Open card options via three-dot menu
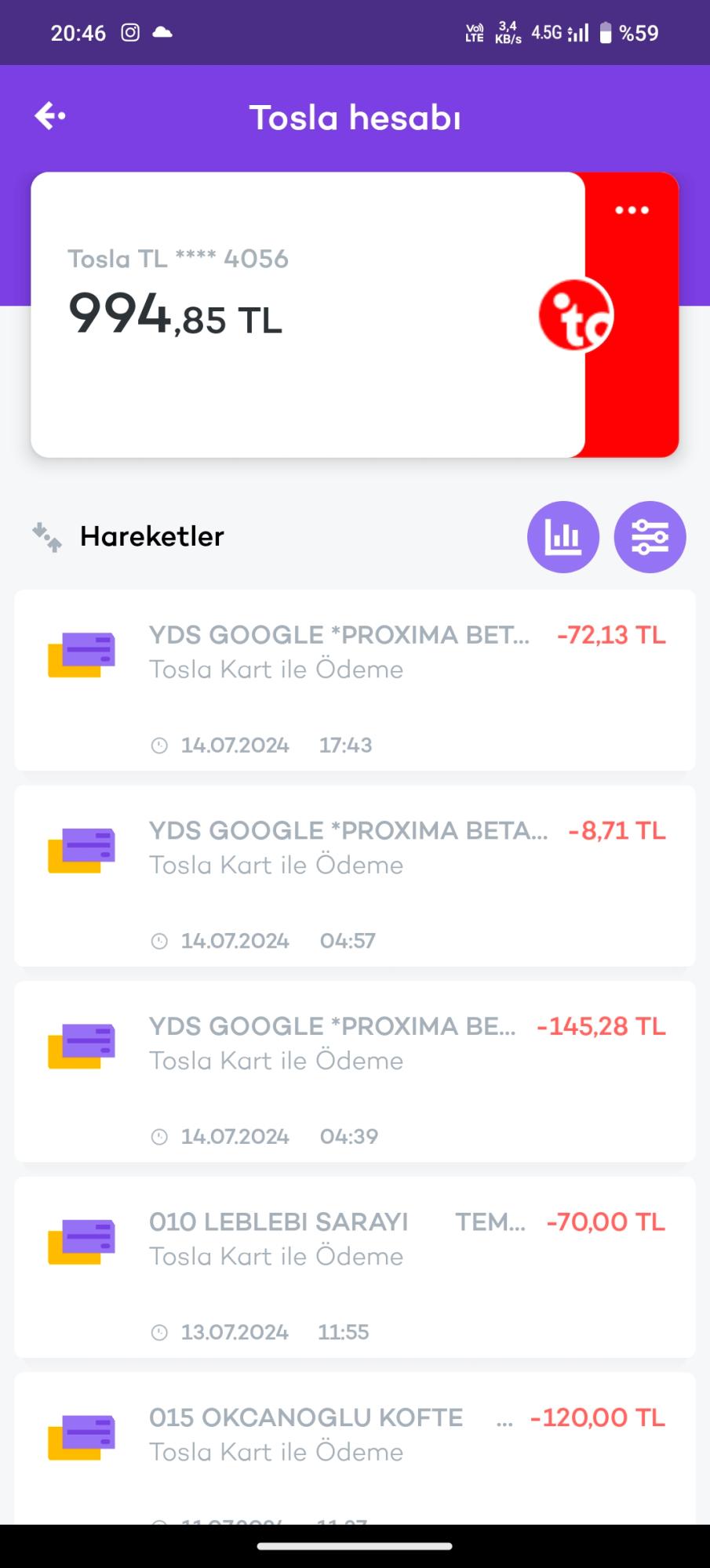The image size is (710, 1568). coord(632,210)
